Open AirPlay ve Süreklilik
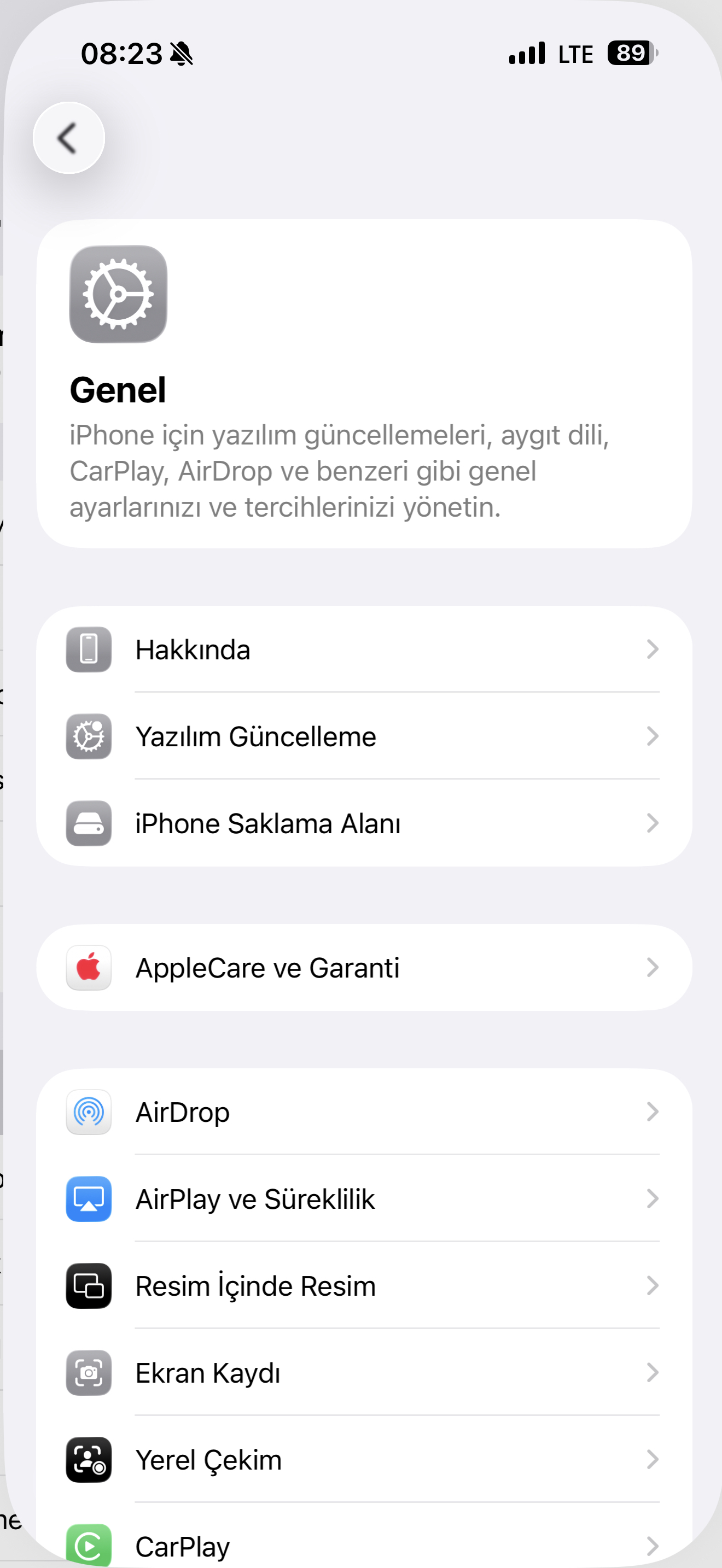Screen dimensions: 722x1568 click(363, 1199)
